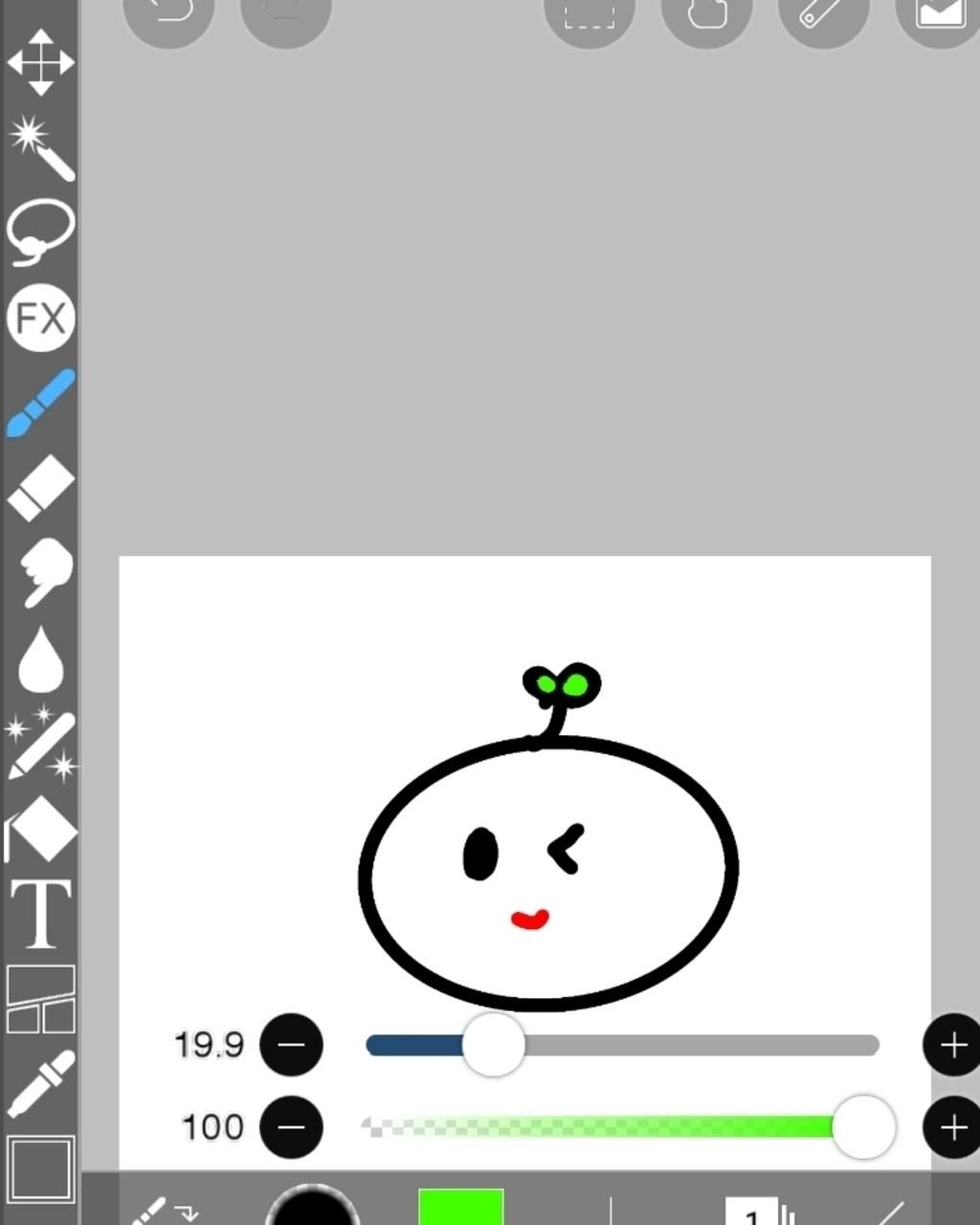980x1225 pixels.
Task: Open the FX filter tool
Action: pos(40,317)
